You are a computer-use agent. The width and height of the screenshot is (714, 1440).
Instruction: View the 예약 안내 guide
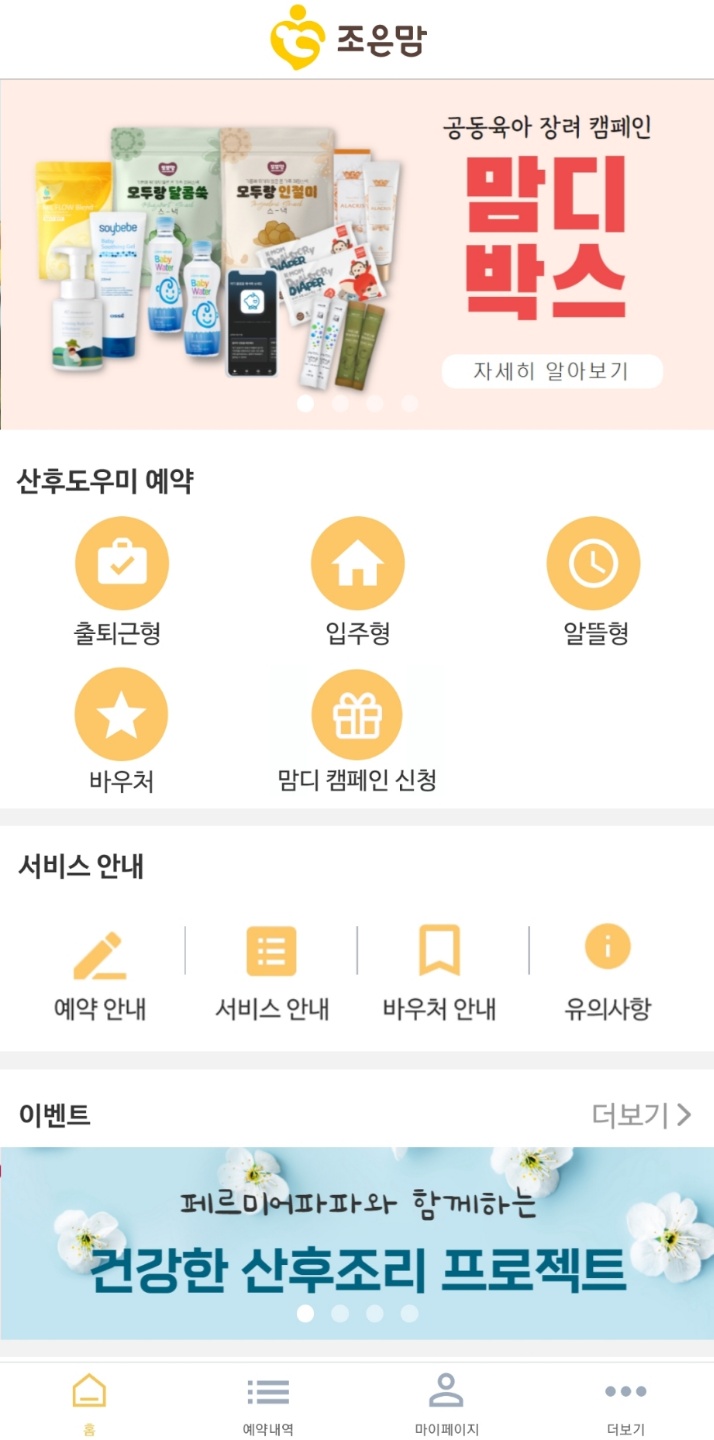click(100, 973)
